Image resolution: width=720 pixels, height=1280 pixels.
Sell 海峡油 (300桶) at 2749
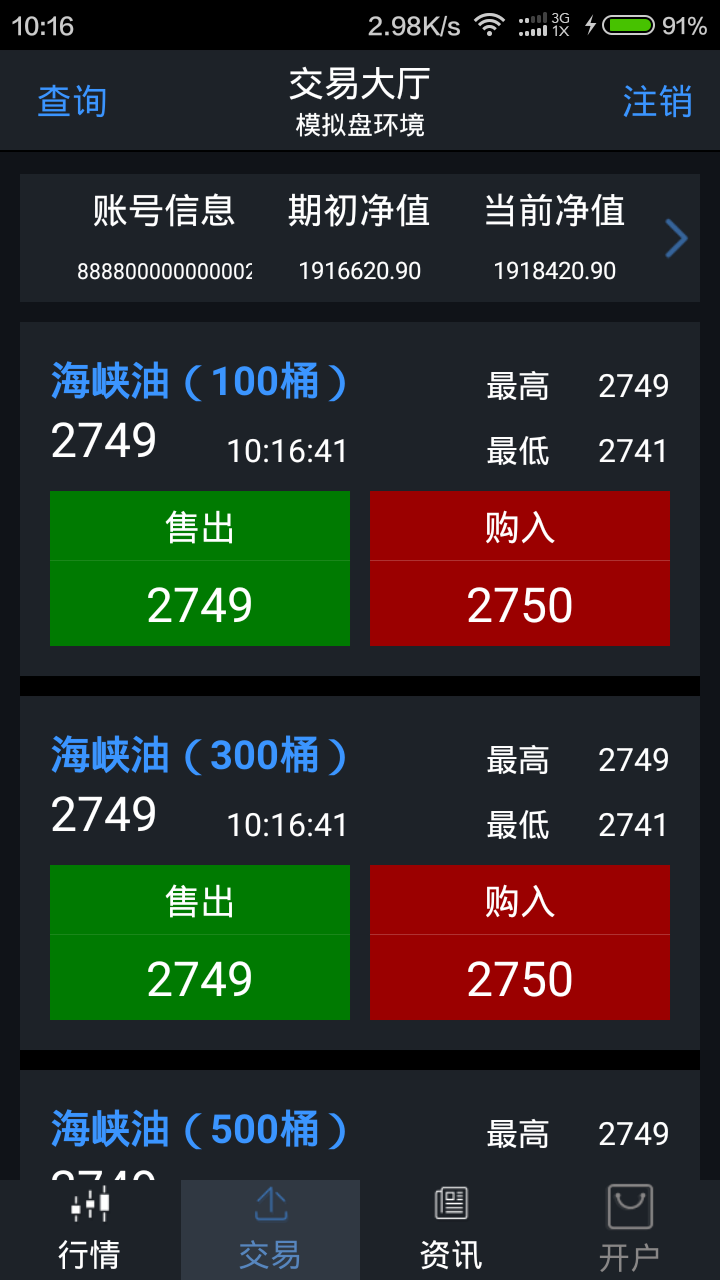click(200, 942)
